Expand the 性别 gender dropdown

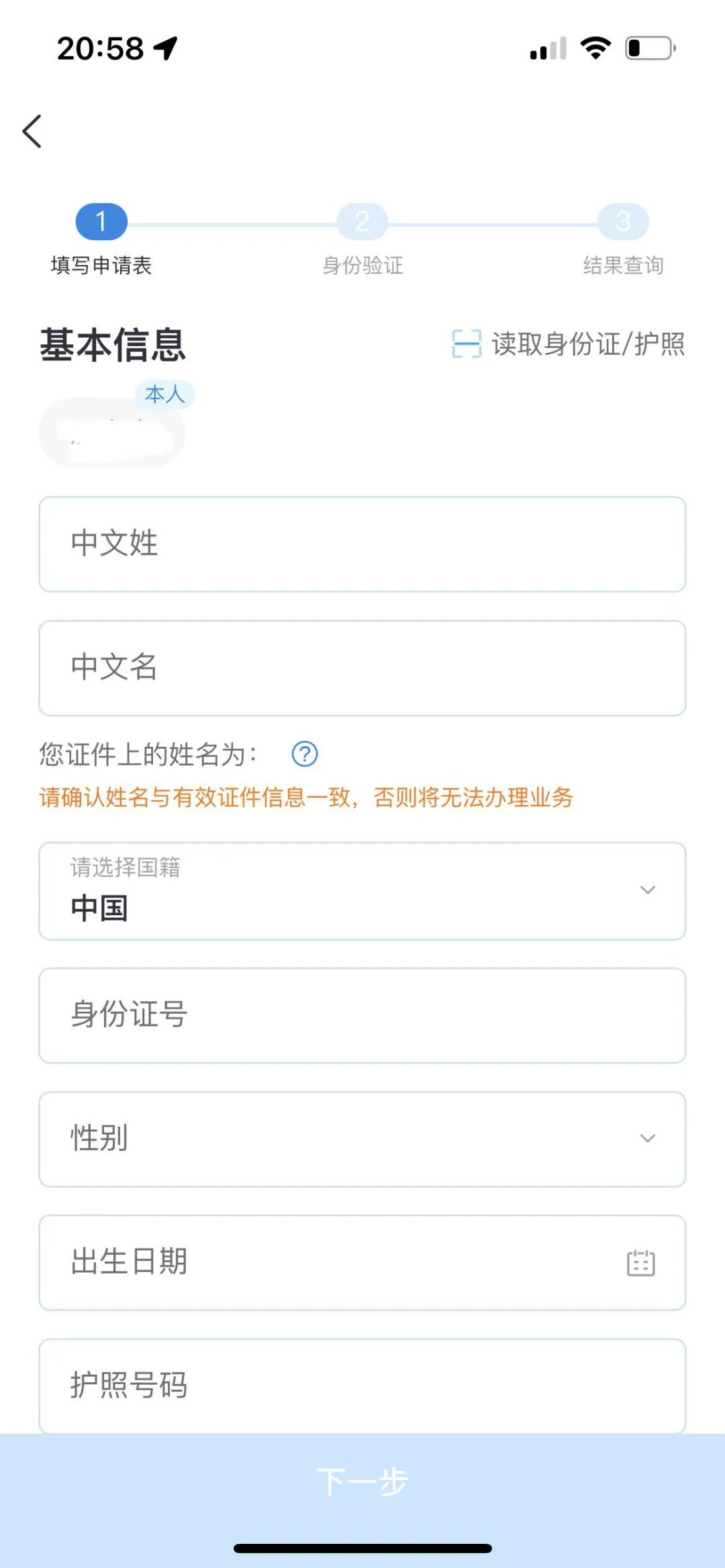362,1139
